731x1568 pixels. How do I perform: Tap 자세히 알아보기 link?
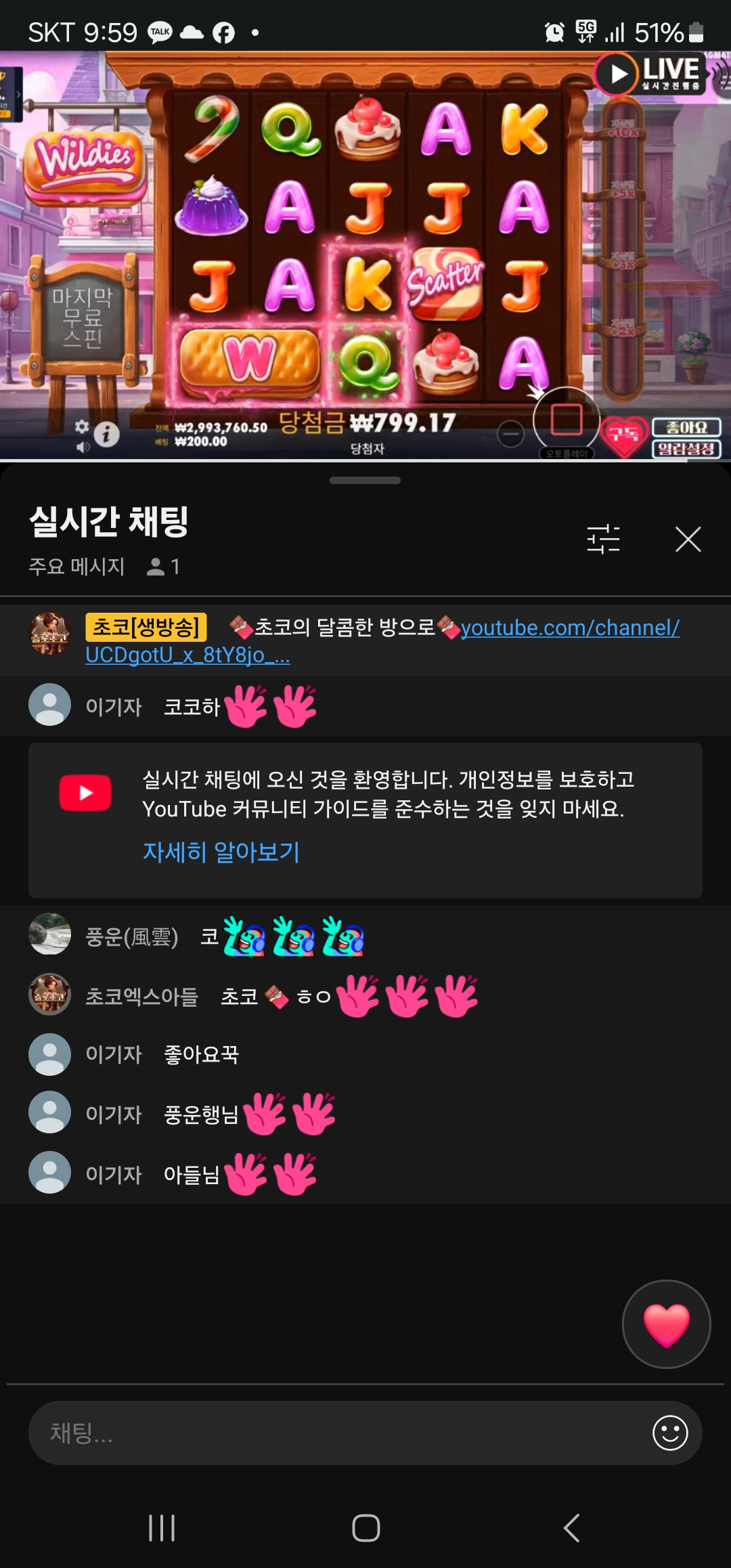tap(221, 852)
